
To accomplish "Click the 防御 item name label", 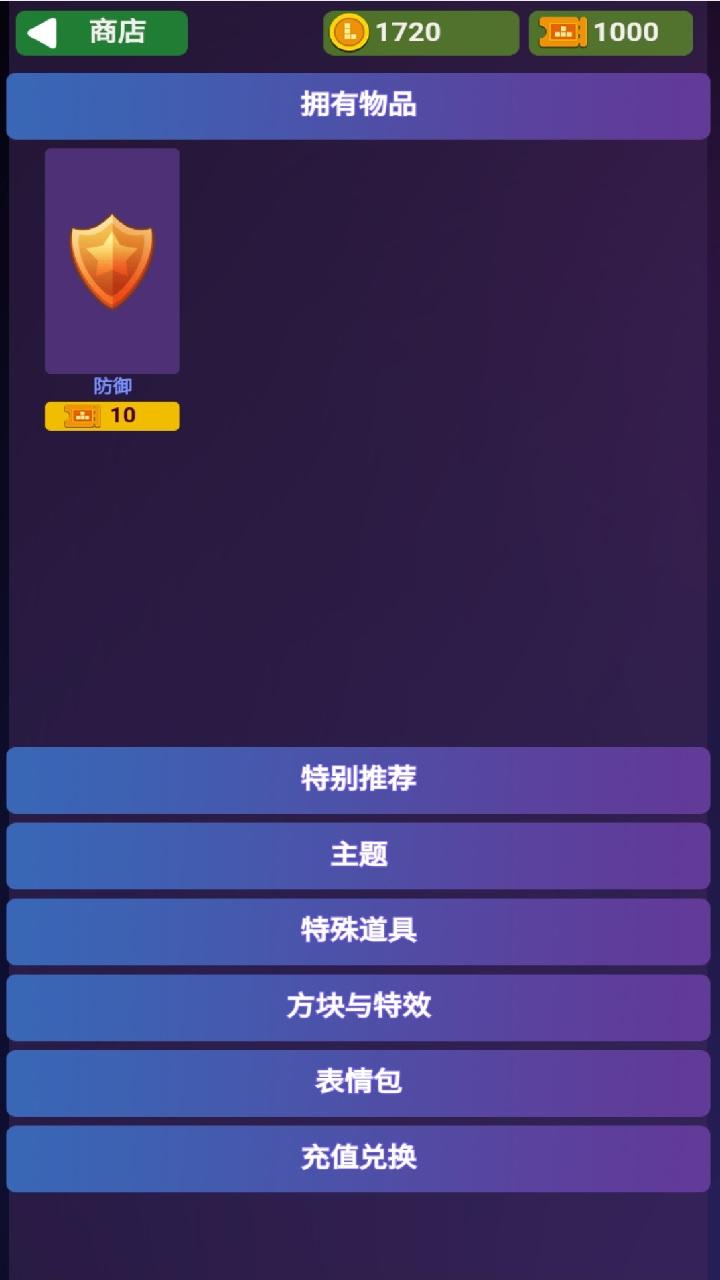I will [x=111, y=385].
